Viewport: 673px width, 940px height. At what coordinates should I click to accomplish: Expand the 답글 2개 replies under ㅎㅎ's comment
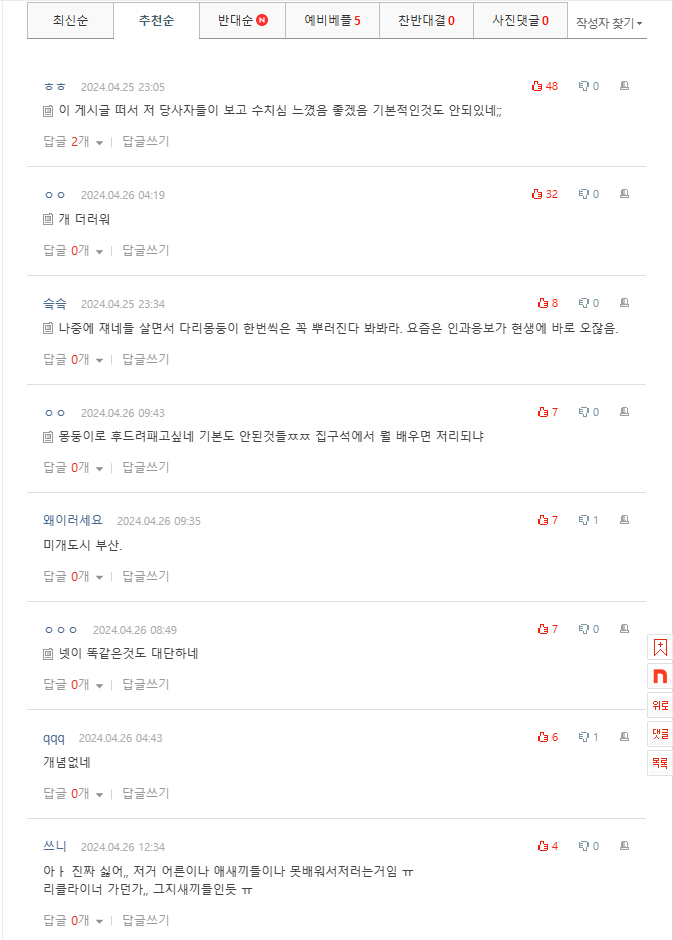[x=74, y=142]
